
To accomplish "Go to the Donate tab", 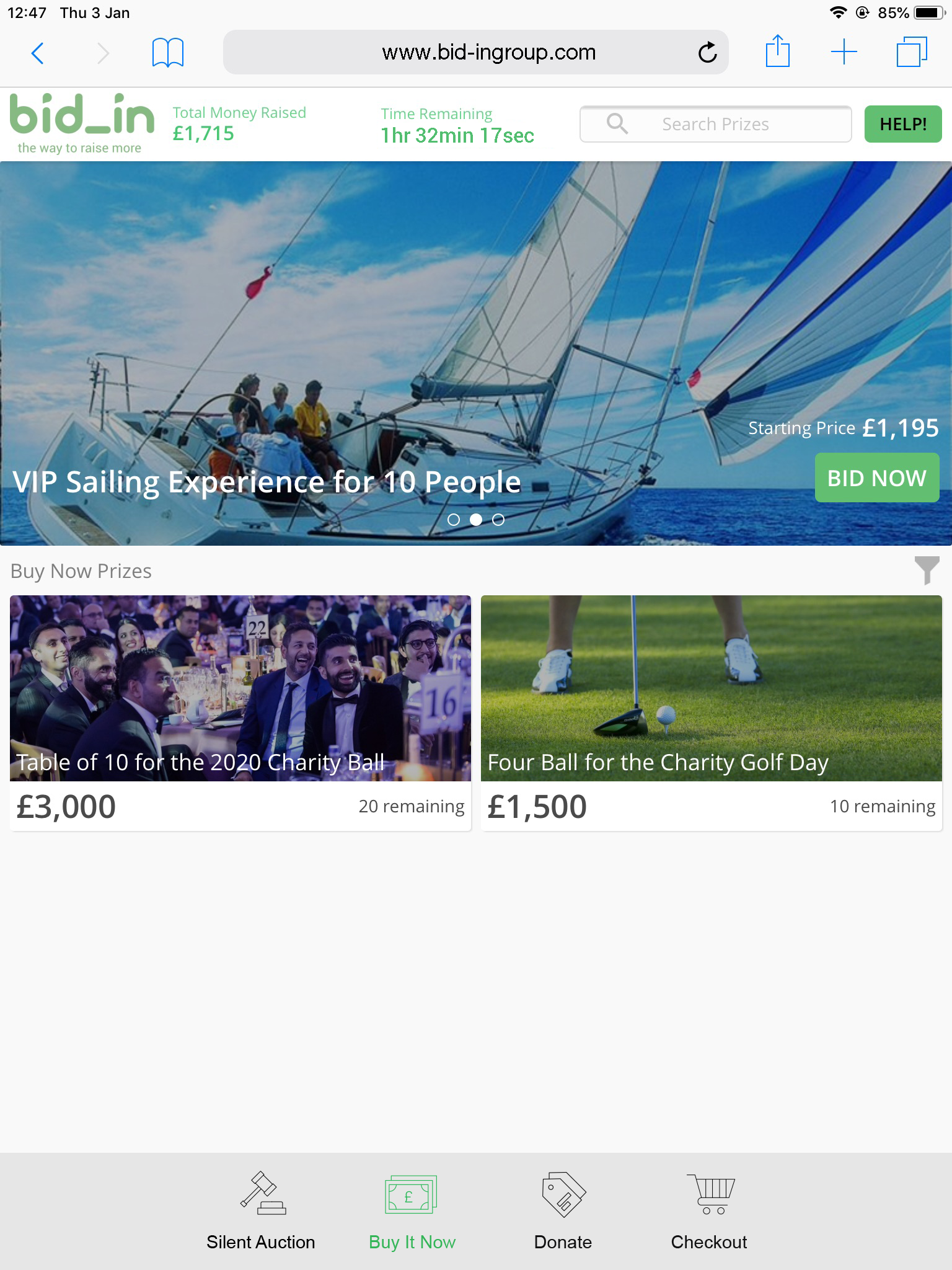I will pyautogui.click(x=563, y=1210).
